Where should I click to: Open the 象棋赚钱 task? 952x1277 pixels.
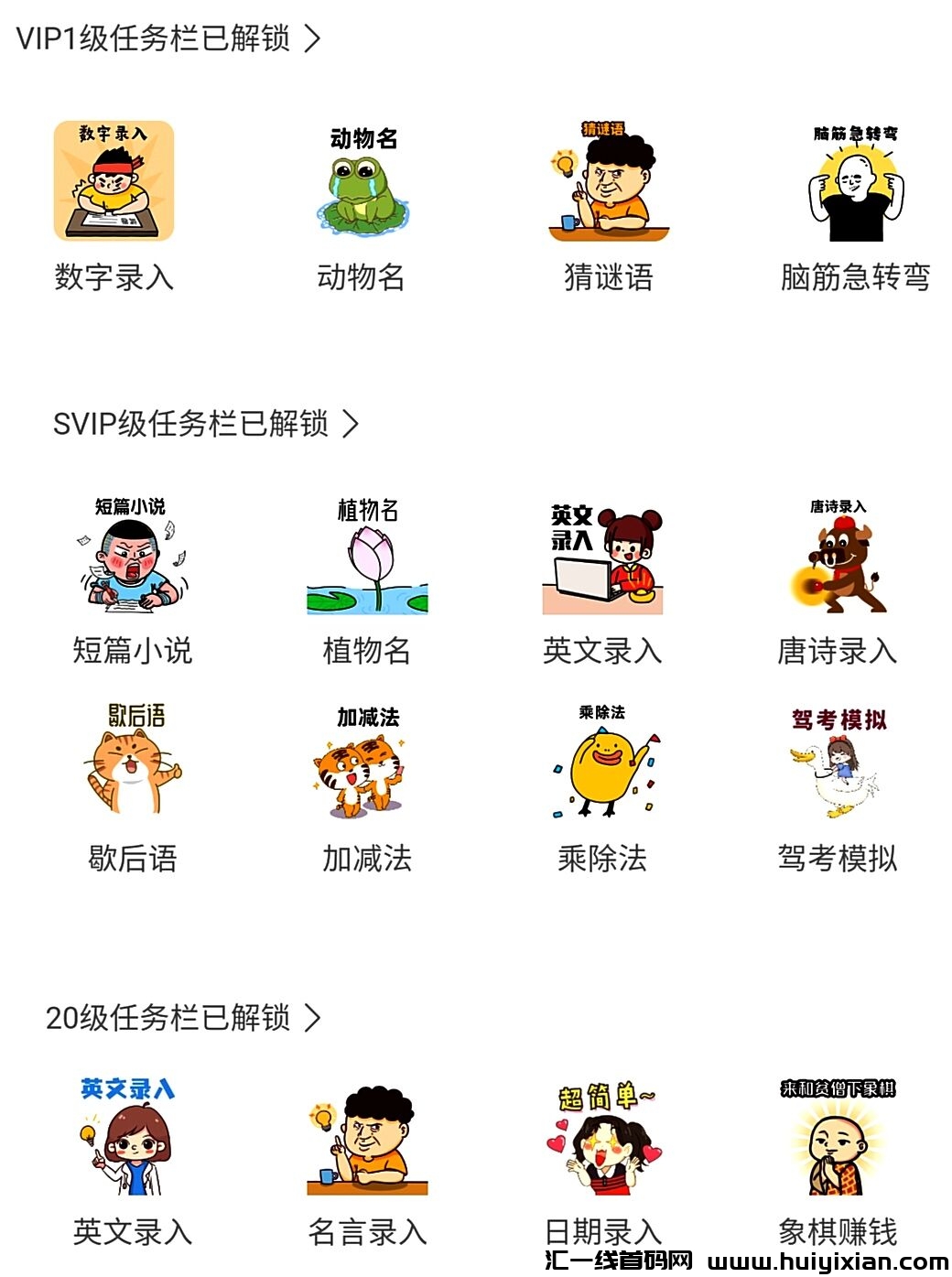pyautogui.click(x=837, y=1140)
